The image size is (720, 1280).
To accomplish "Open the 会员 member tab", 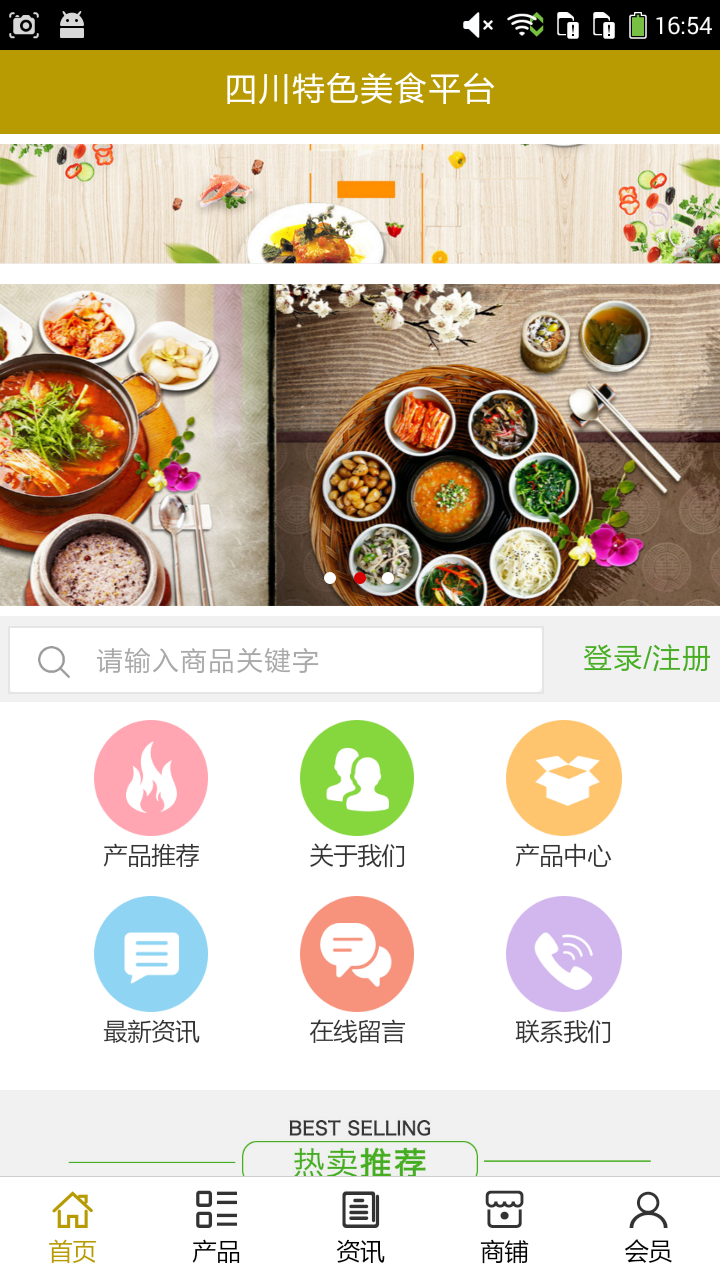I will point(648,1227).
